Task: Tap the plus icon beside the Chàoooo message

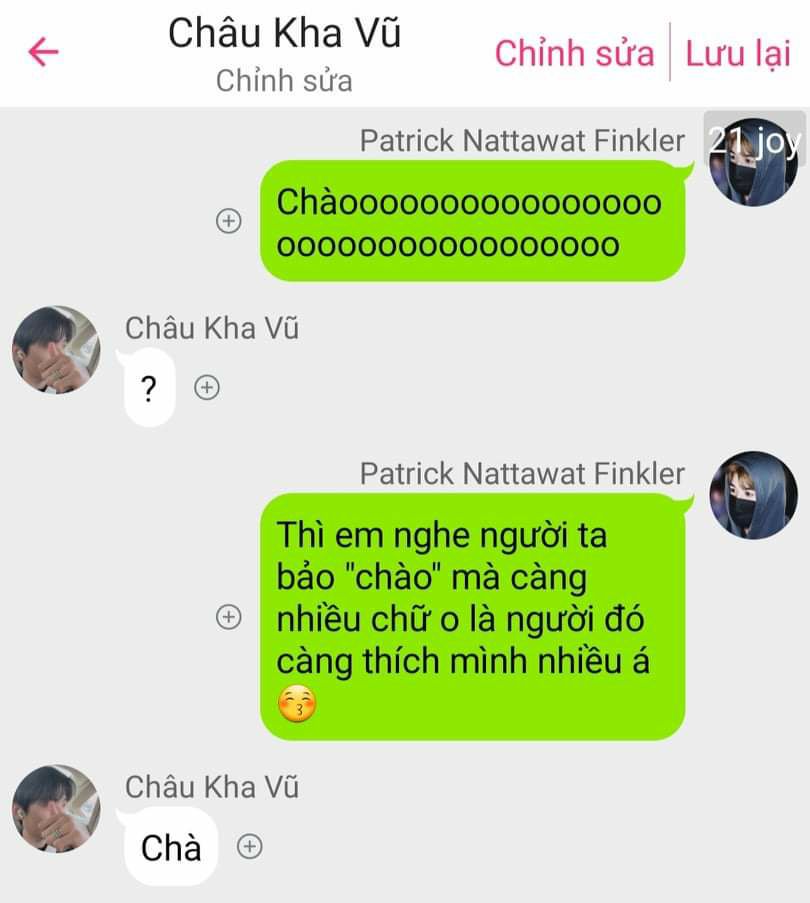Action: coord(229,221)
